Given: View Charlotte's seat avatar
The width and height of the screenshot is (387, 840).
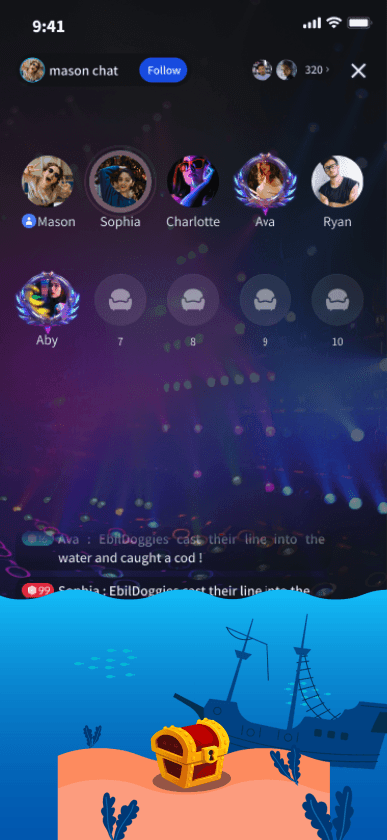Looking at the screenshot, I should (x=193, y=182).
